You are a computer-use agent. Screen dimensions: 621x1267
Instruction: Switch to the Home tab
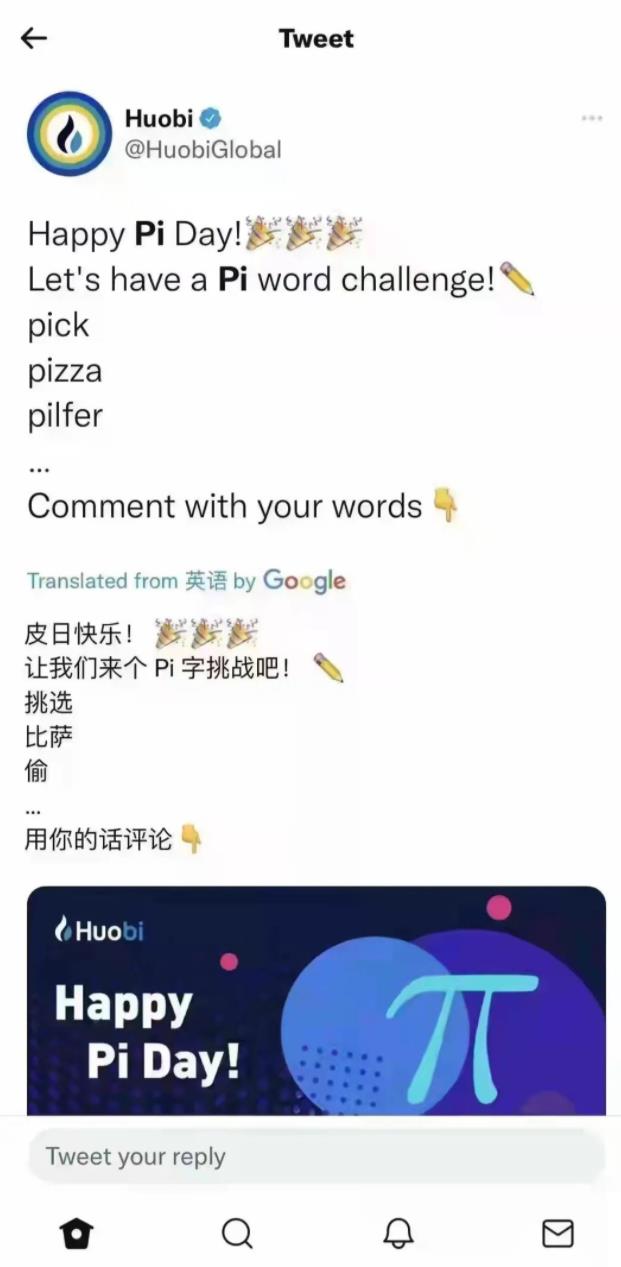(76, 1233)
